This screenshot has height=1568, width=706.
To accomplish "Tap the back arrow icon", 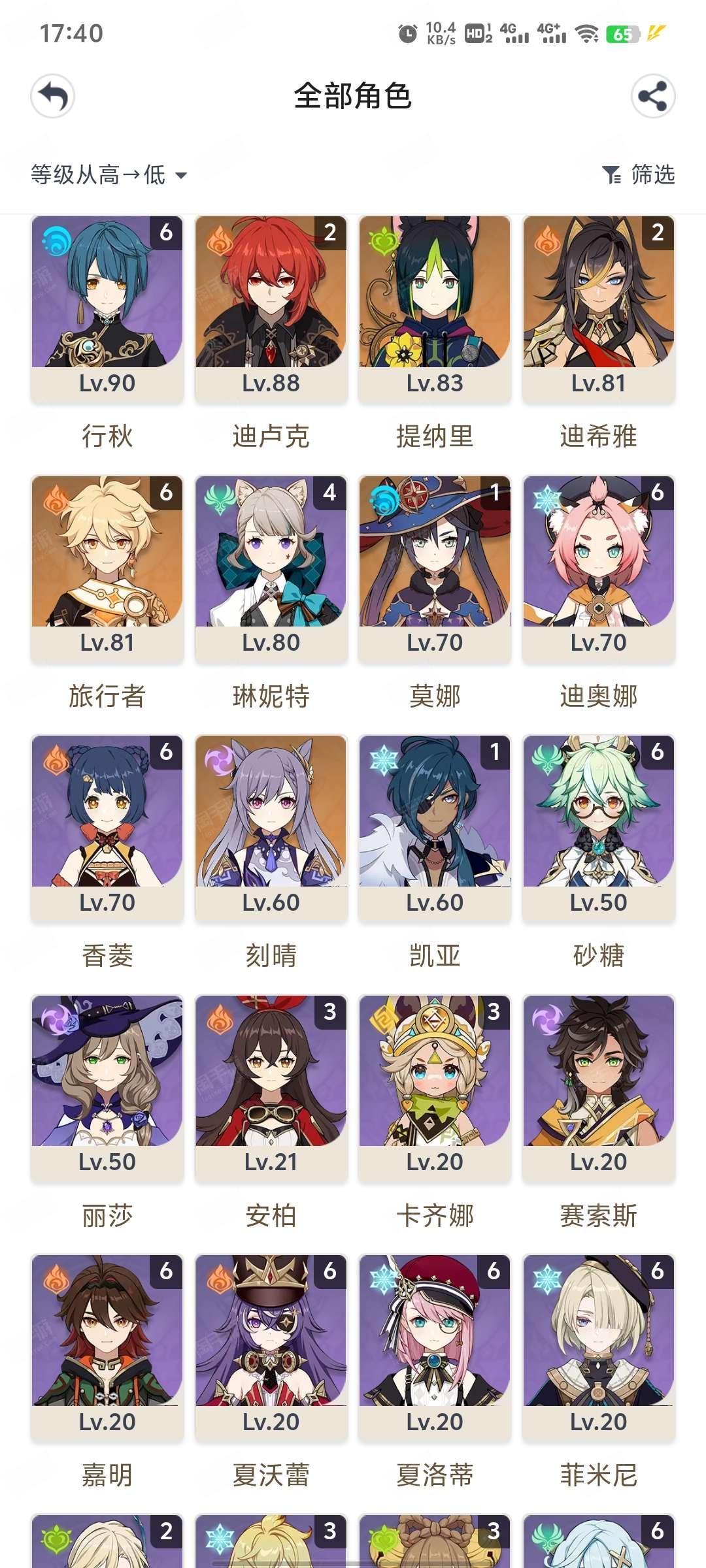I will click(x=53, y=97).
